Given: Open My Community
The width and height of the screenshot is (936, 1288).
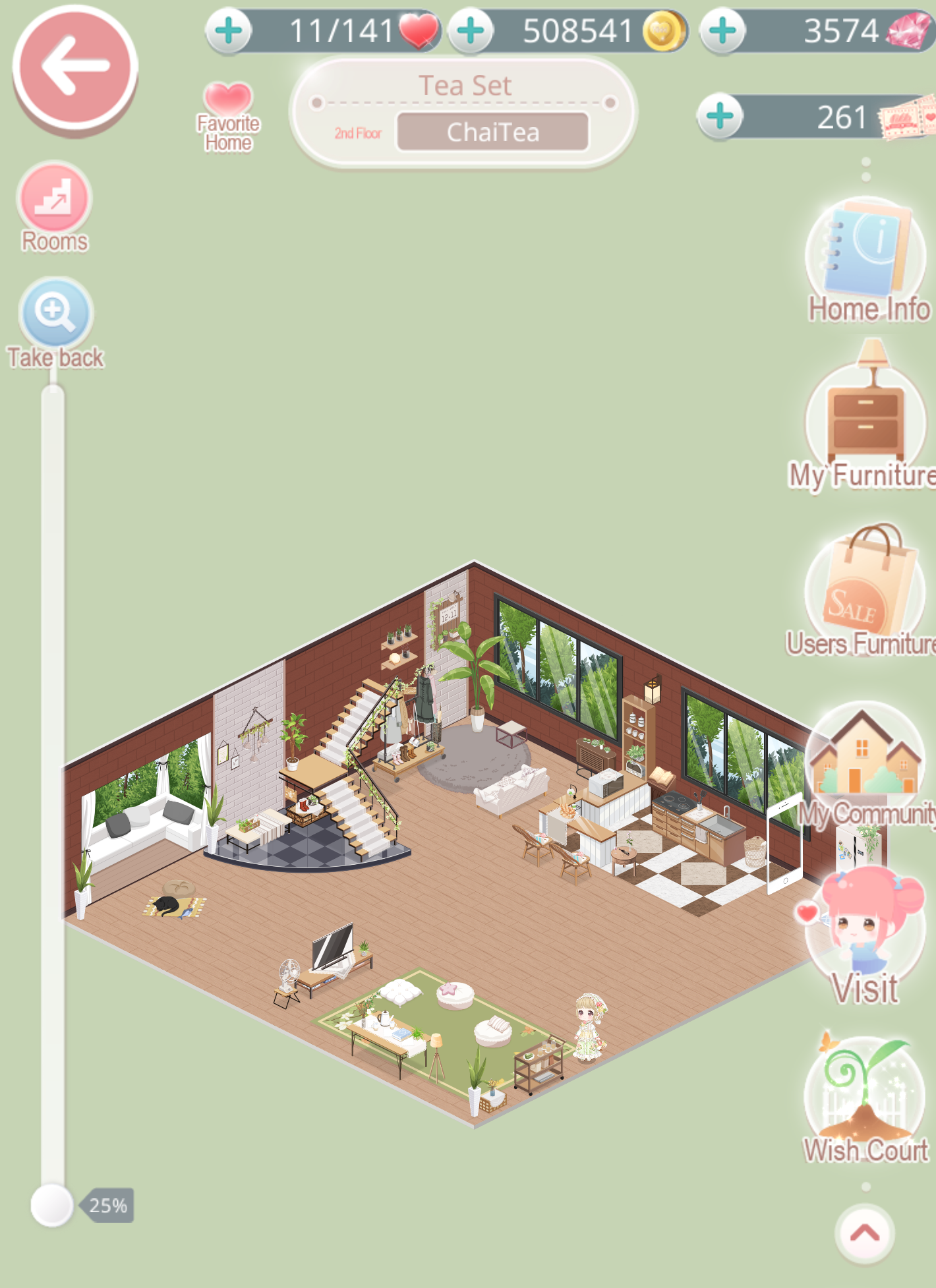Looking at the screenshot, I should tap(865, 765).
